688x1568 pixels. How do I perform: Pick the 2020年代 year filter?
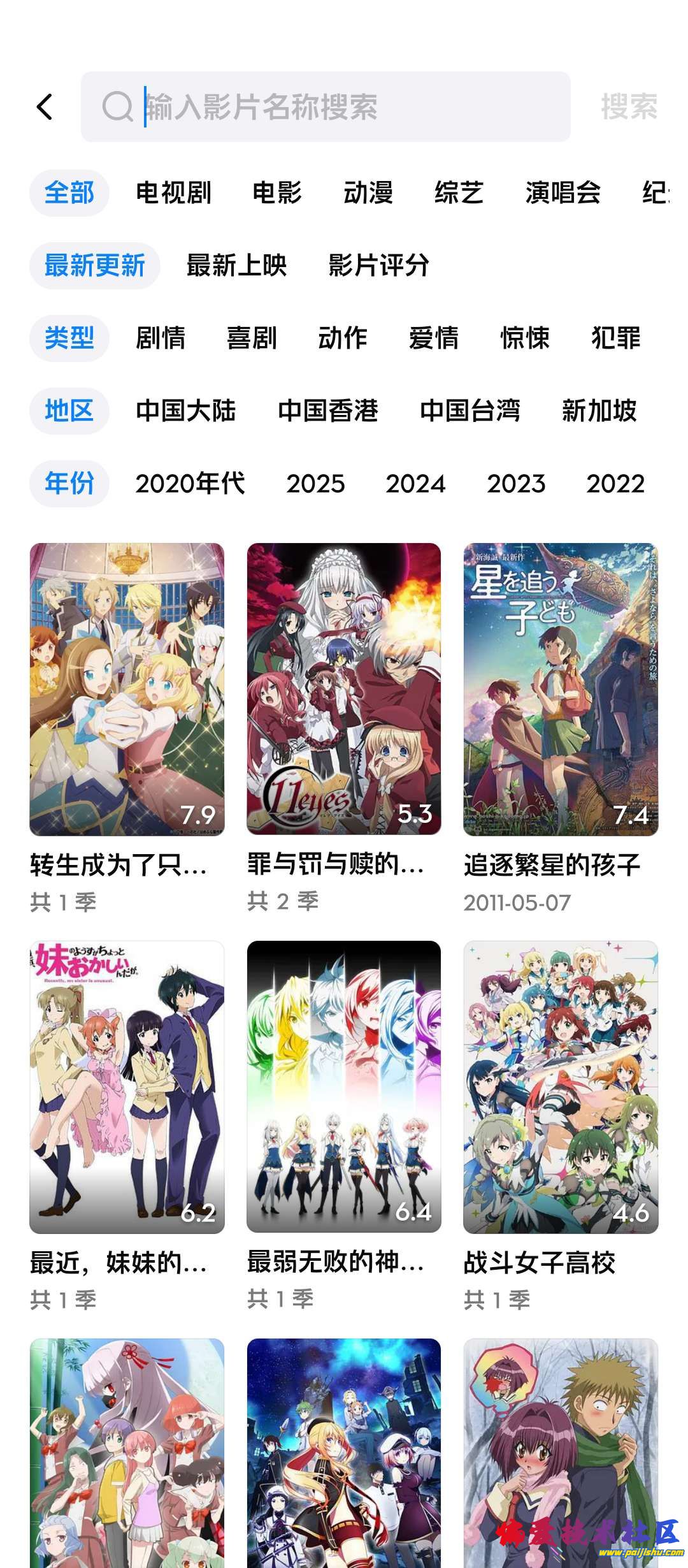[190, 484]
